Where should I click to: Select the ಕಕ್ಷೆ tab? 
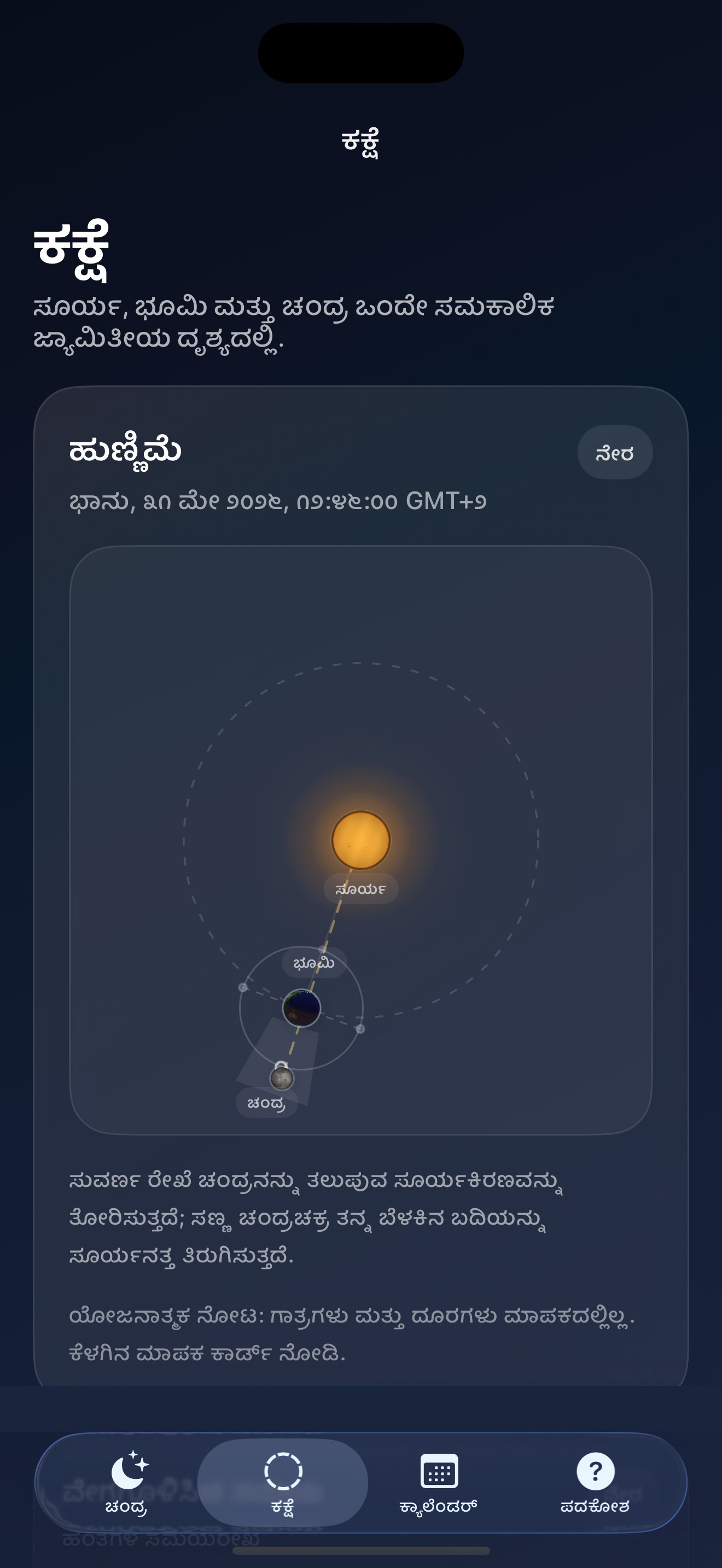282,1483
